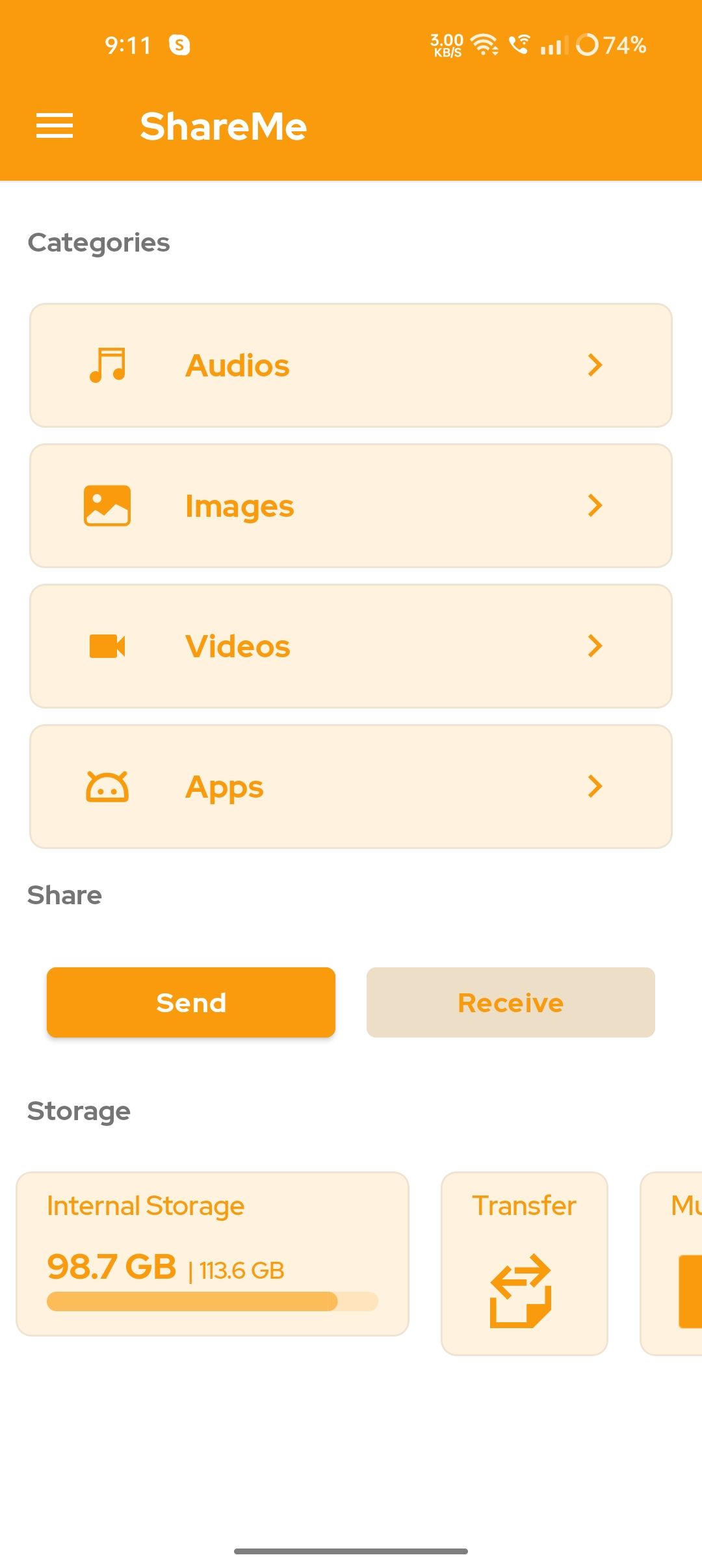
Task: Select the Receive button
Action: click(511, 1002)
